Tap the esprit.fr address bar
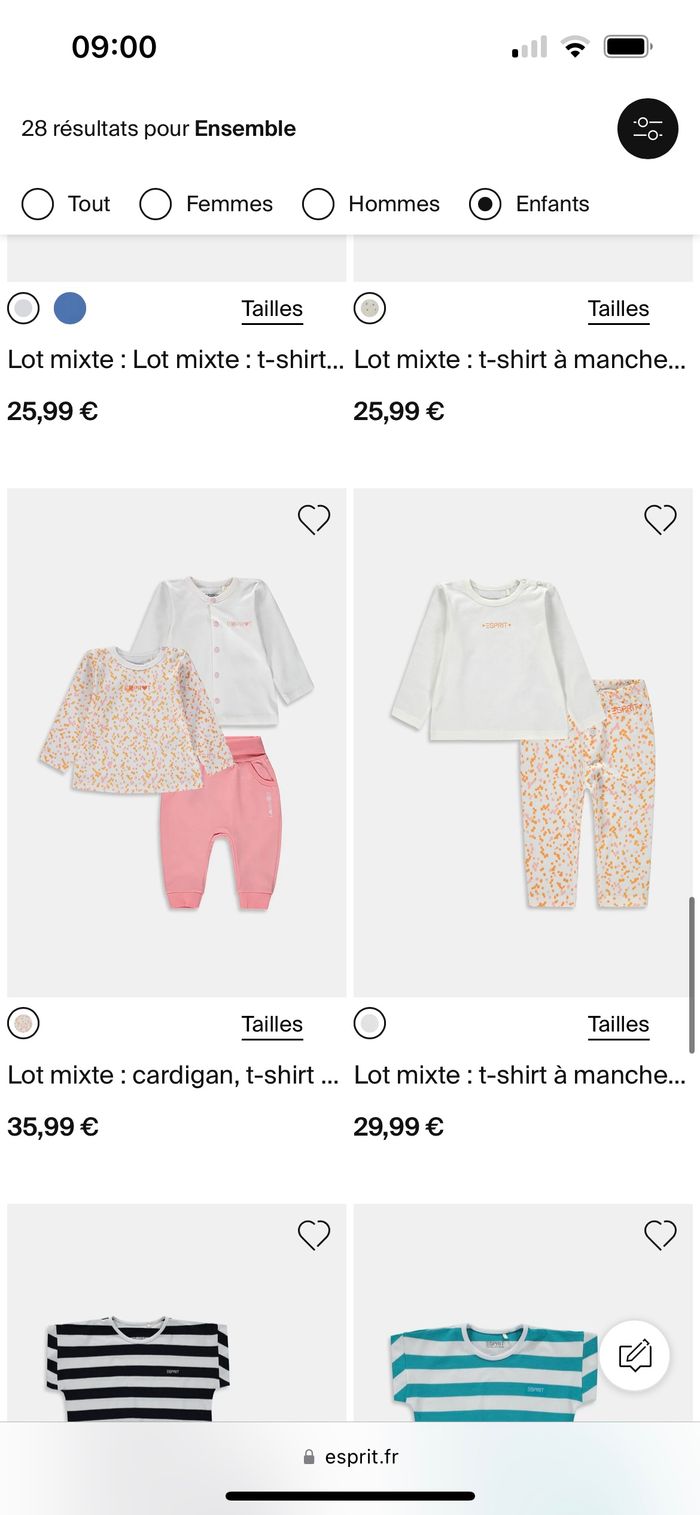Image resolution: width=700 pixels, height=1515 pixels. 350,1457
